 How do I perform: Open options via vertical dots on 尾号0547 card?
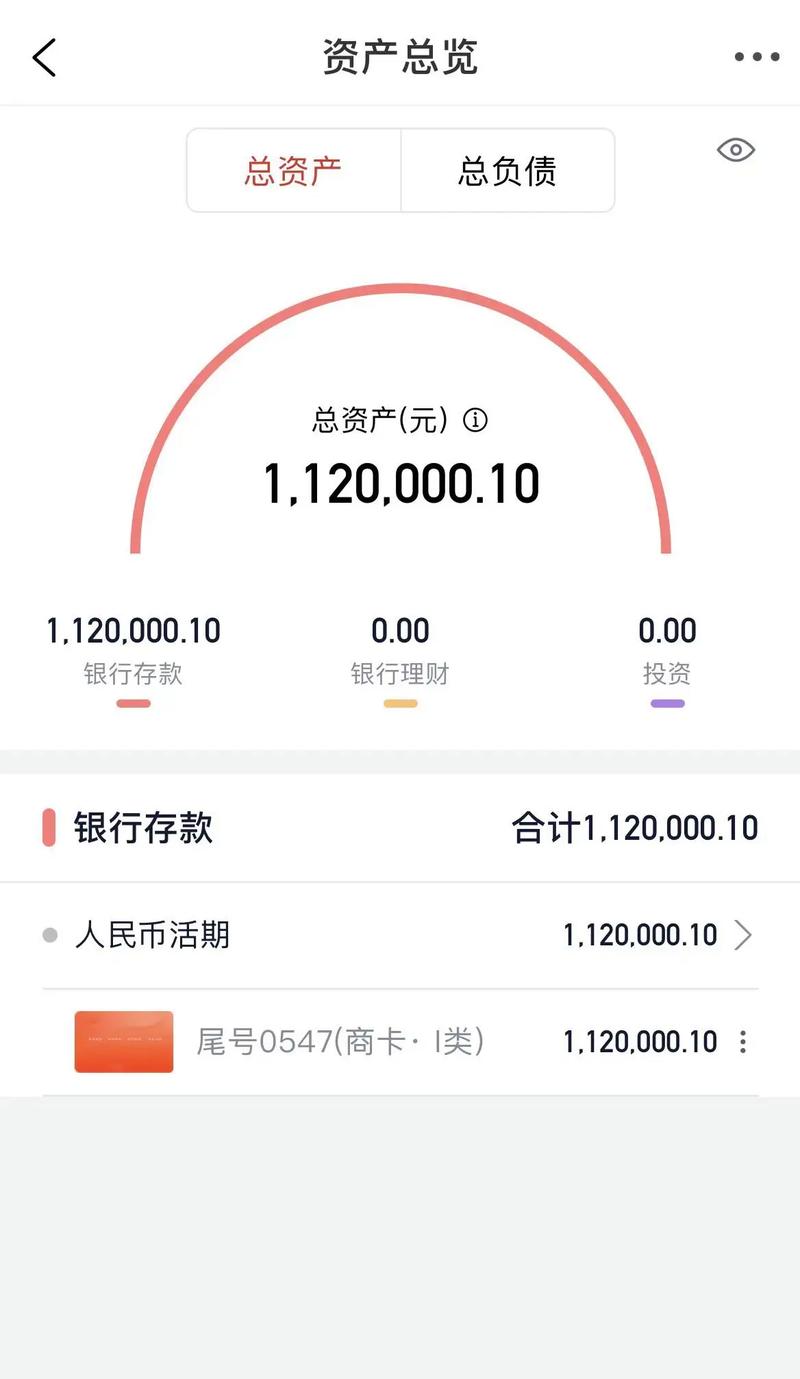click(x=743, y=1042)
